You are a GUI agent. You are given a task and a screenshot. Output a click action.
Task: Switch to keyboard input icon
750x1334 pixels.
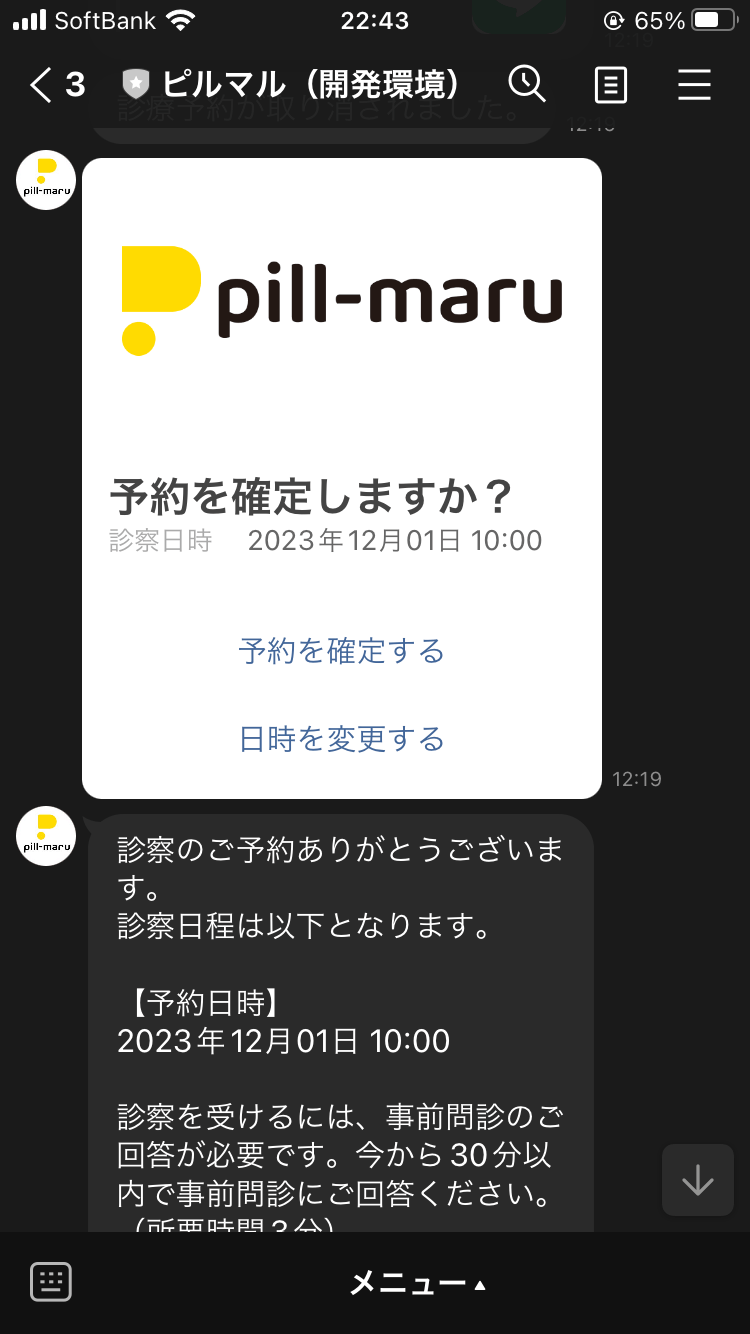(x=51, y=1281)
